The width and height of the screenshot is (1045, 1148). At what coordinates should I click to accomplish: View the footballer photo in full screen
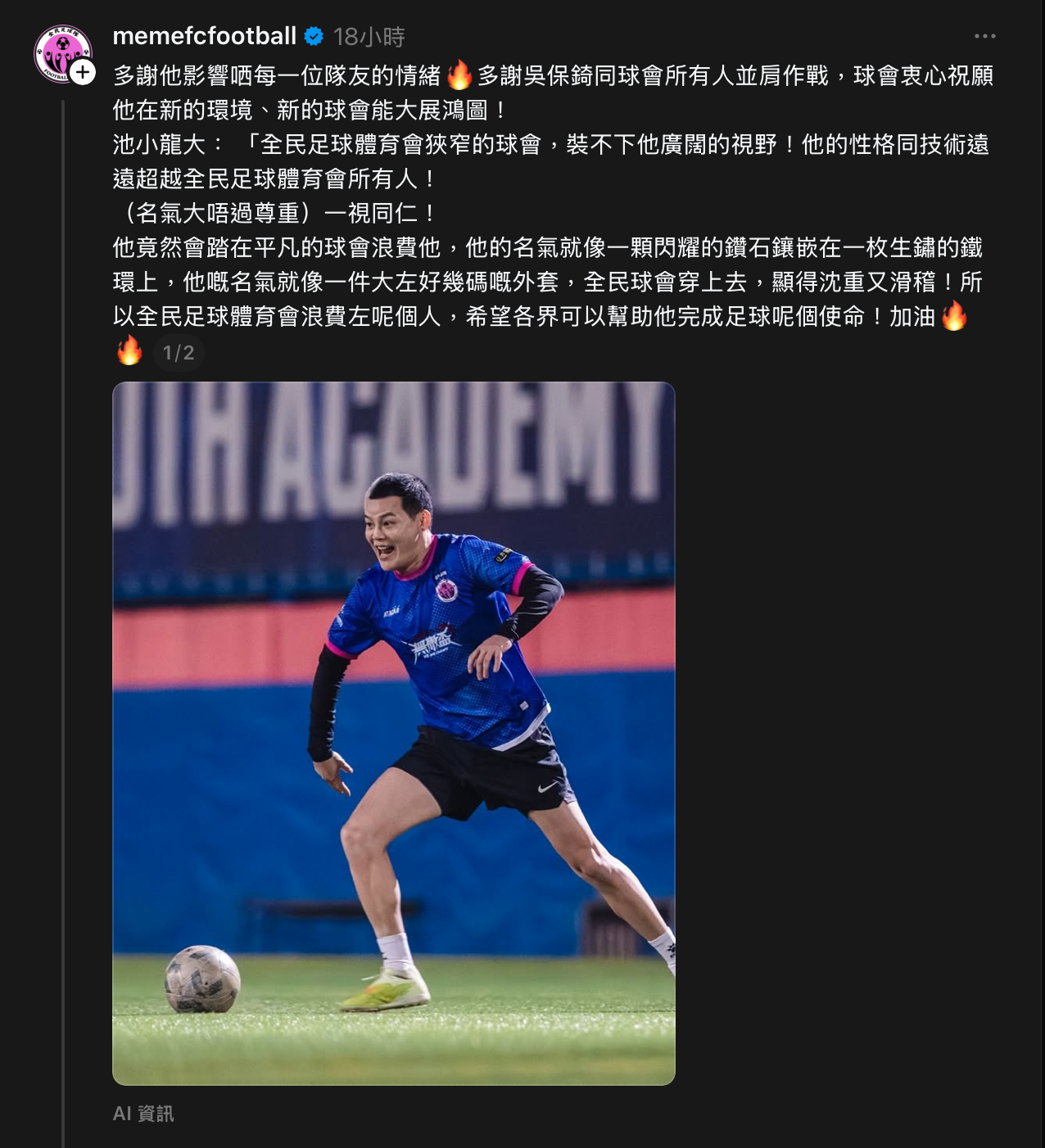click(x=394, y=733)
